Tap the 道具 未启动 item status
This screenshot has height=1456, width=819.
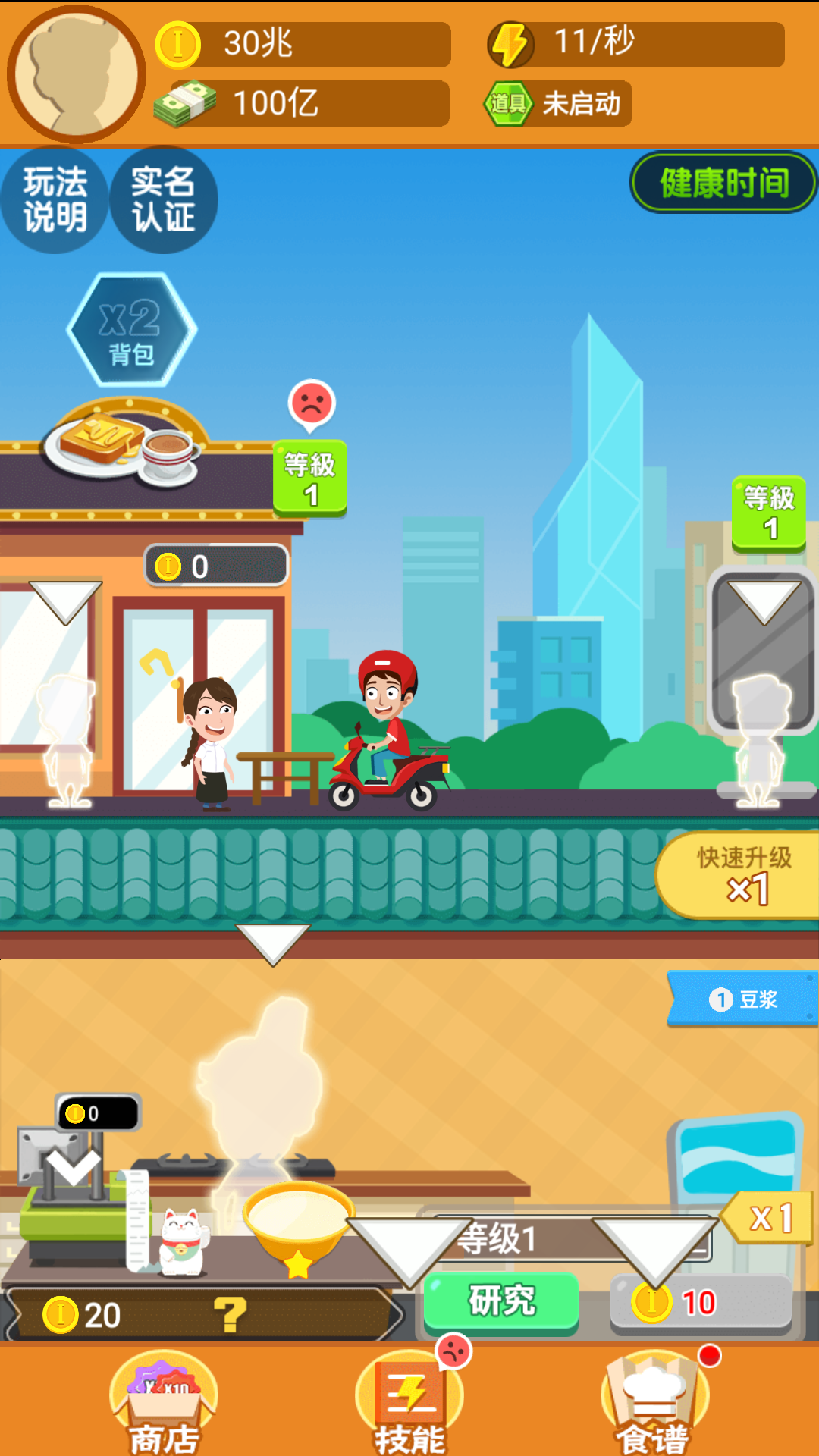click(x=558, y=103)
